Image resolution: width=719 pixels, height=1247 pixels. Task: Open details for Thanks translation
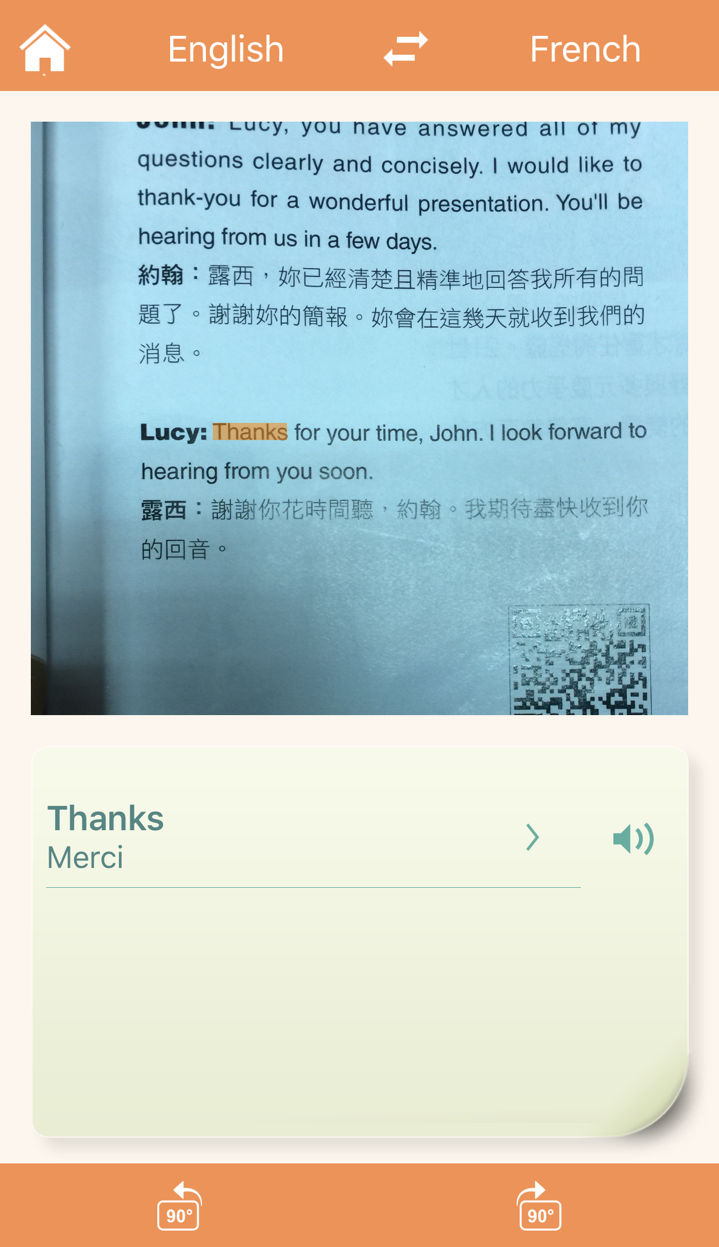tap(532, 837)
